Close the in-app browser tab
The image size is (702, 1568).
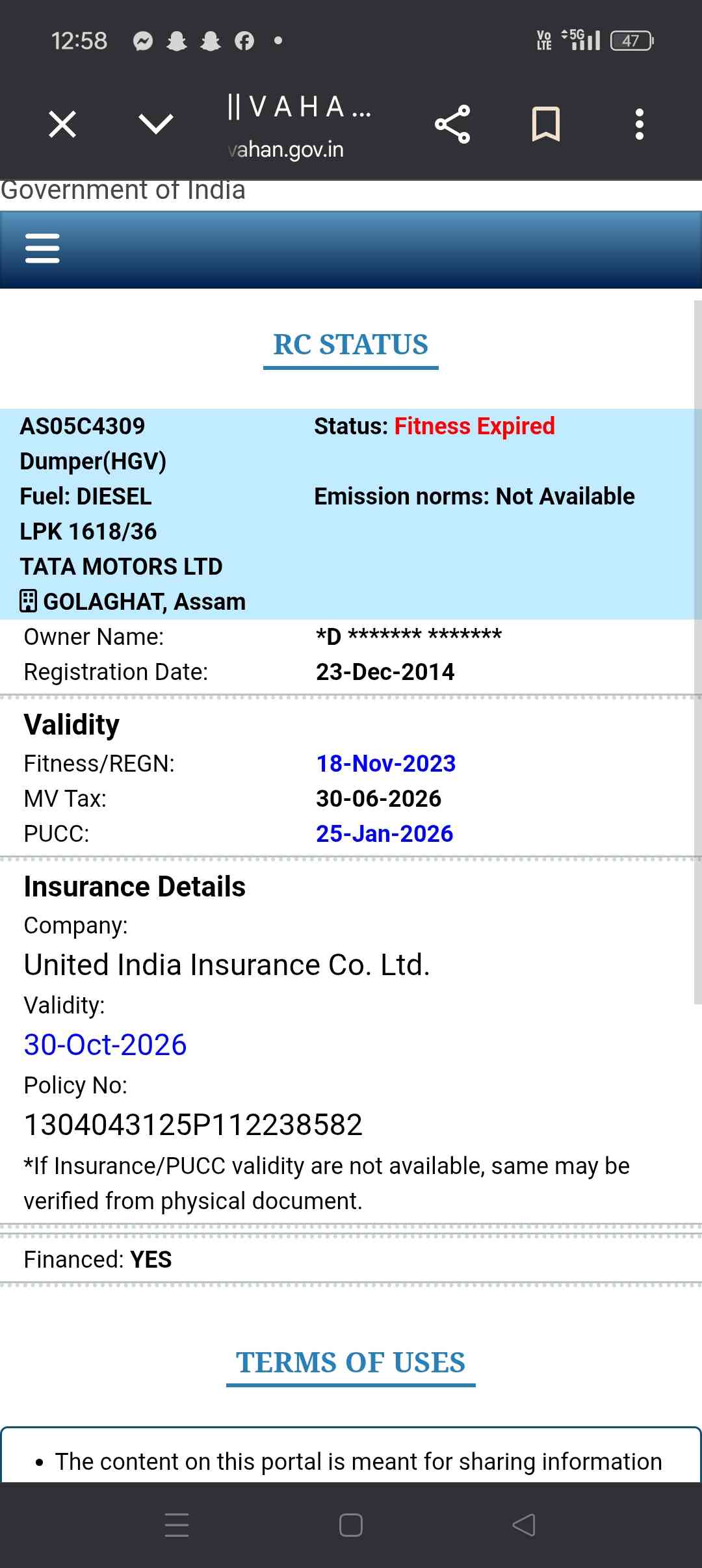[62, 124]
